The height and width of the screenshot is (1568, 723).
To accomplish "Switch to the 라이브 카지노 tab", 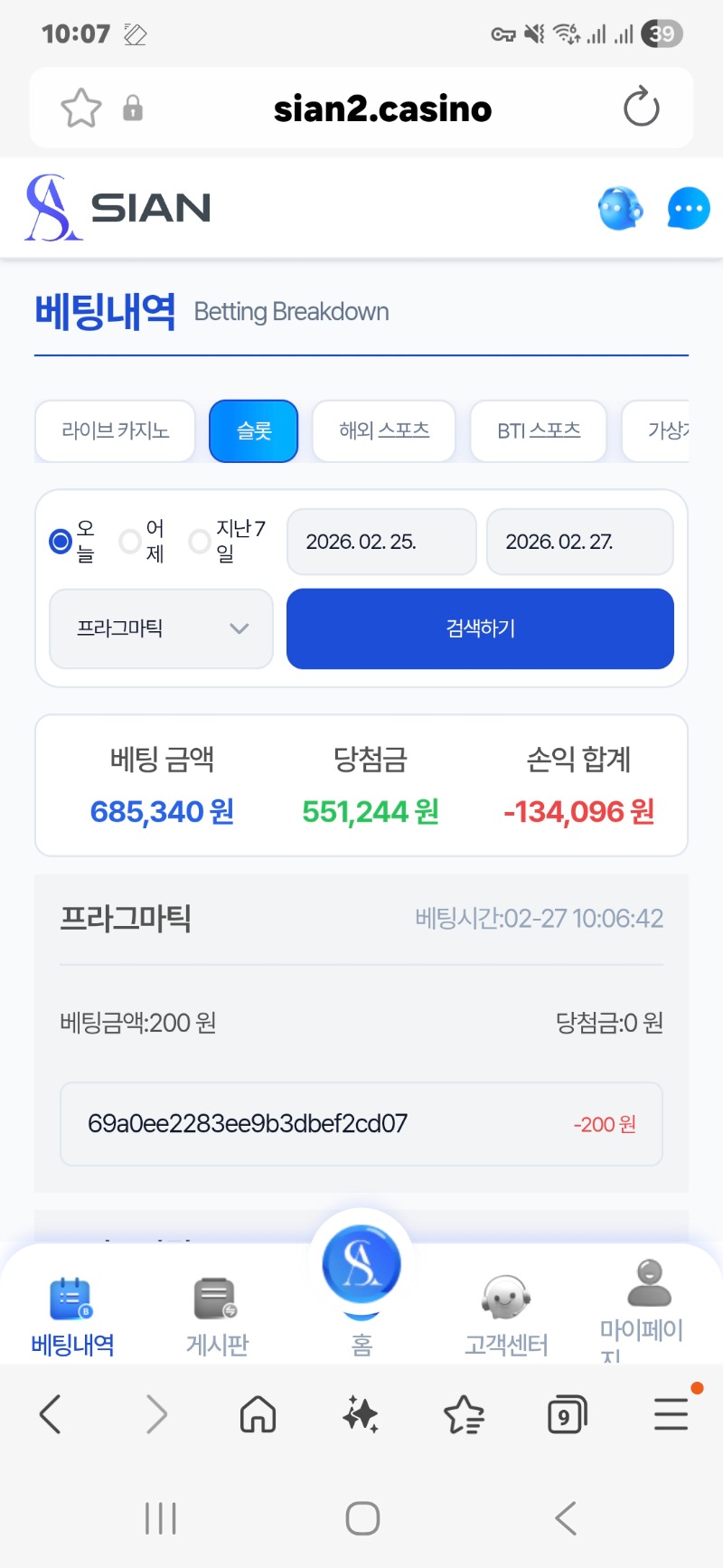I will (x=115, y=431).
